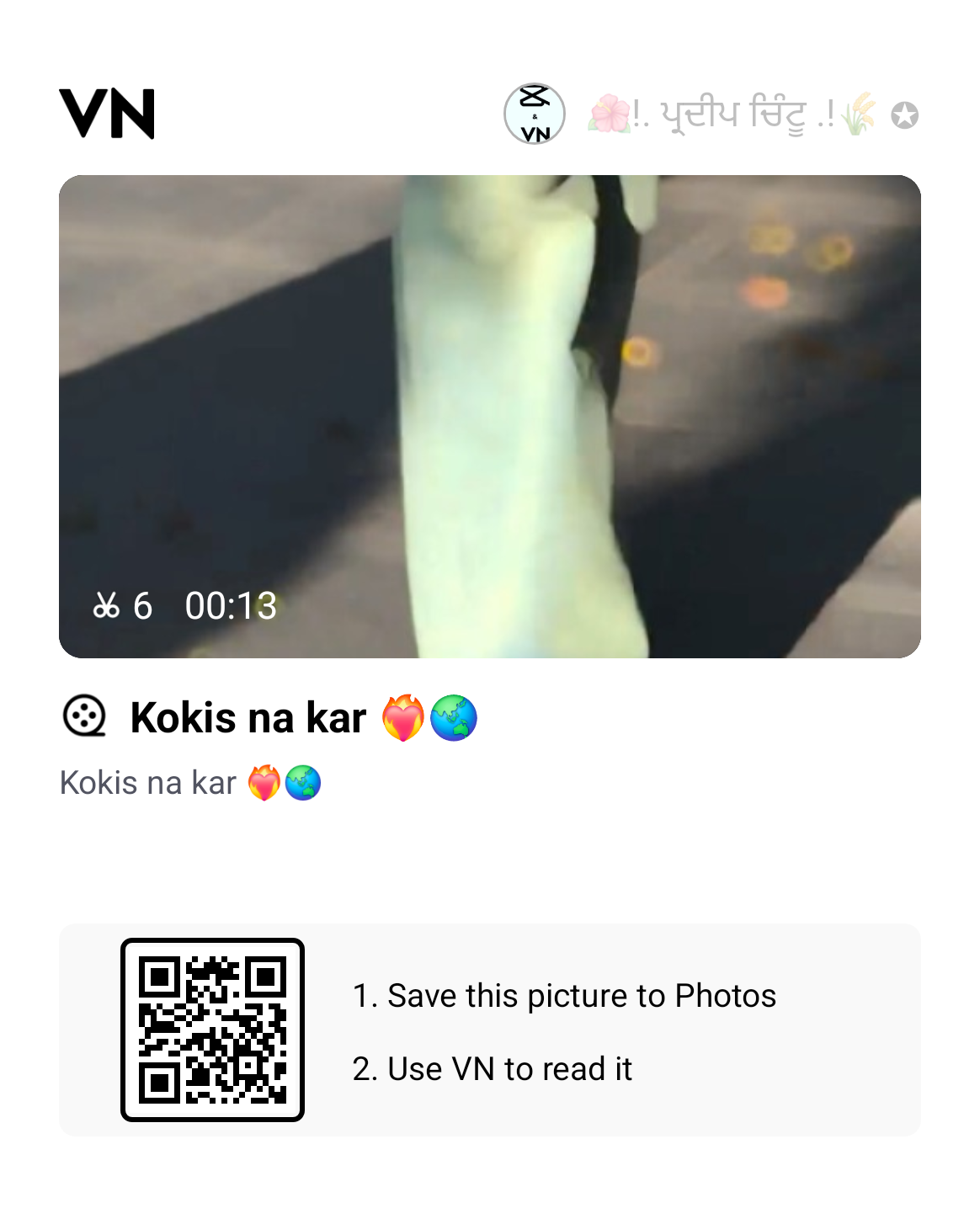This screenshot has width=980, height=1224.
Task: Click the QR code
Action: click(213, 1031)
